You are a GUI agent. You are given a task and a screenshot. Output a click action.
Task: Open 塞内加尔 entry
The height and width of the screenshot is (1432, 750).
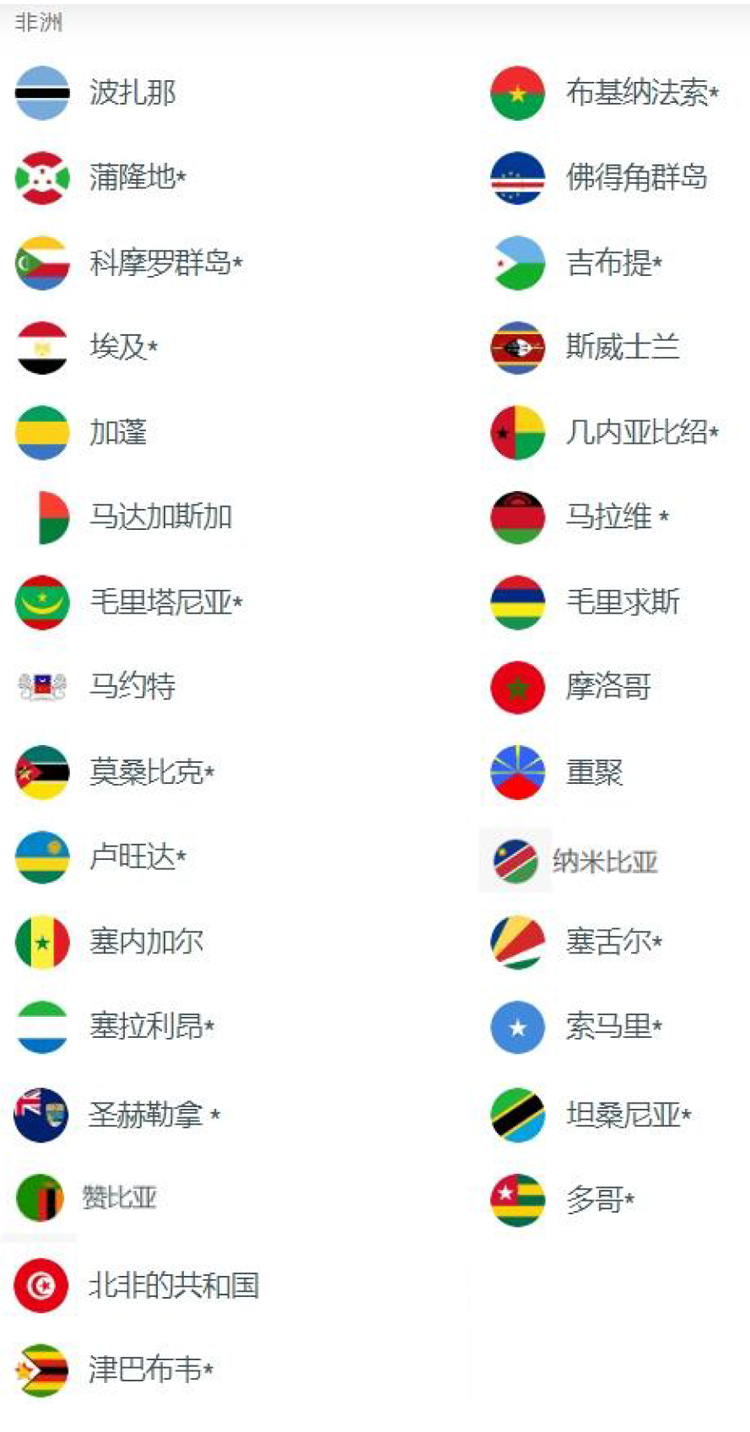pos(146,942)
